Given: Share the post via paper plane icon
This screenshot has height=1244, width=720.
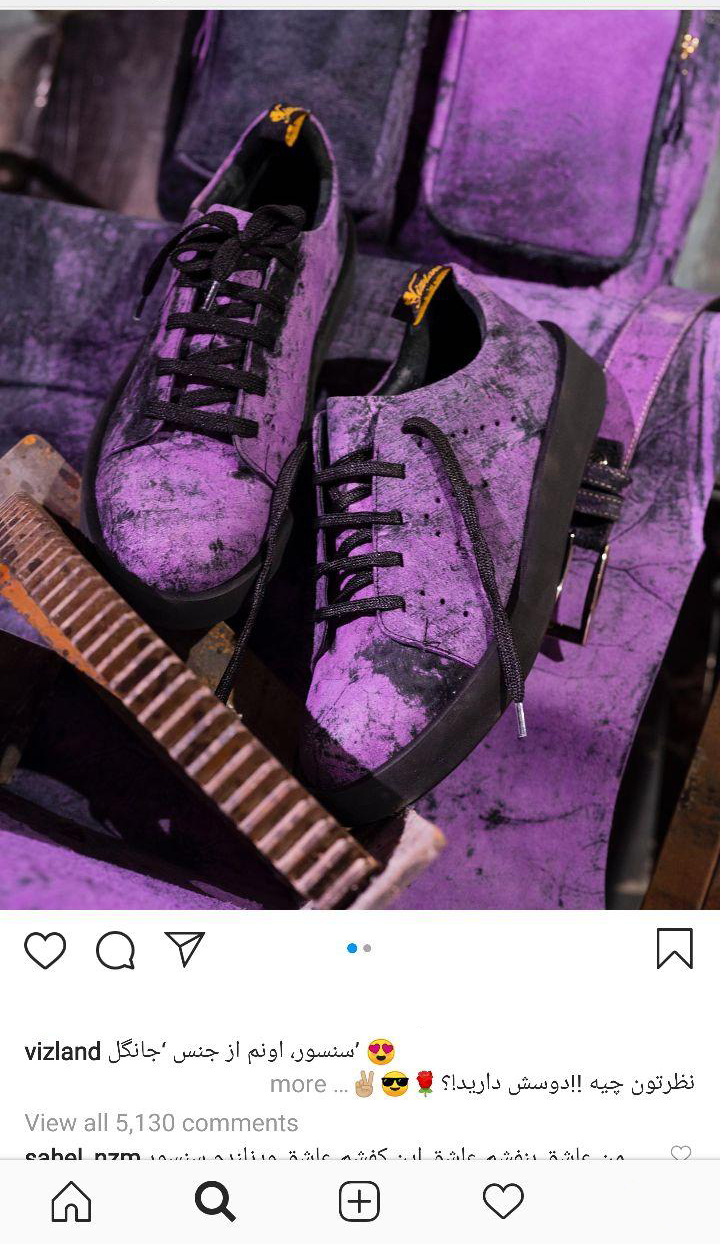Looking at the screenshot, I should coord(185,949).
